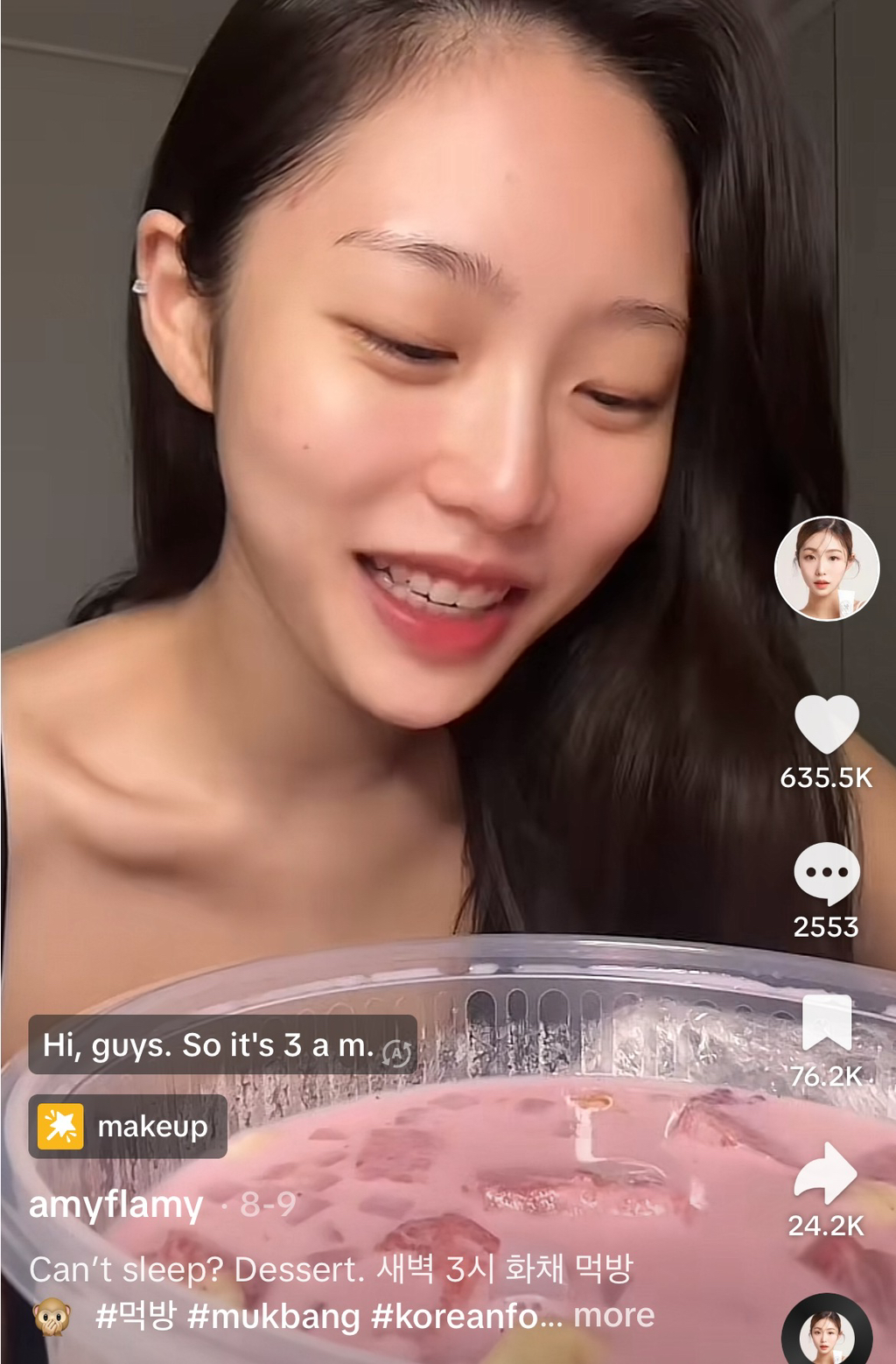Like this video with the heart

point(826,724)
